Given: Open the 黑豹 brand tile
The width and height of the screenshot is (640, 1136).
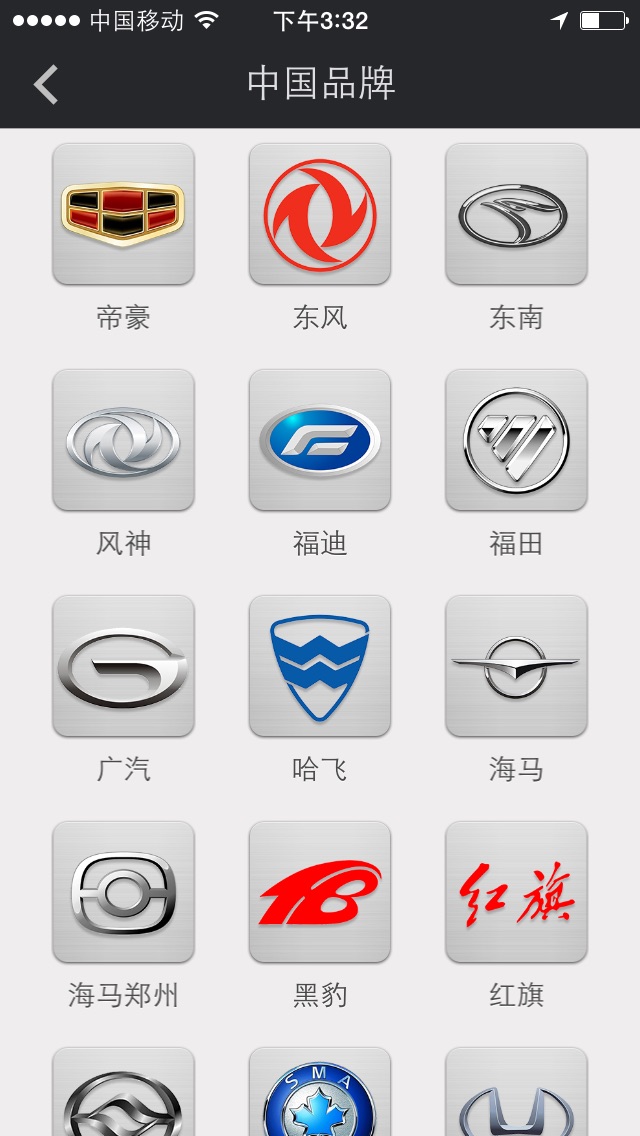Looking at the screenshot, I should pyautogui.click(x=320, y=892).
